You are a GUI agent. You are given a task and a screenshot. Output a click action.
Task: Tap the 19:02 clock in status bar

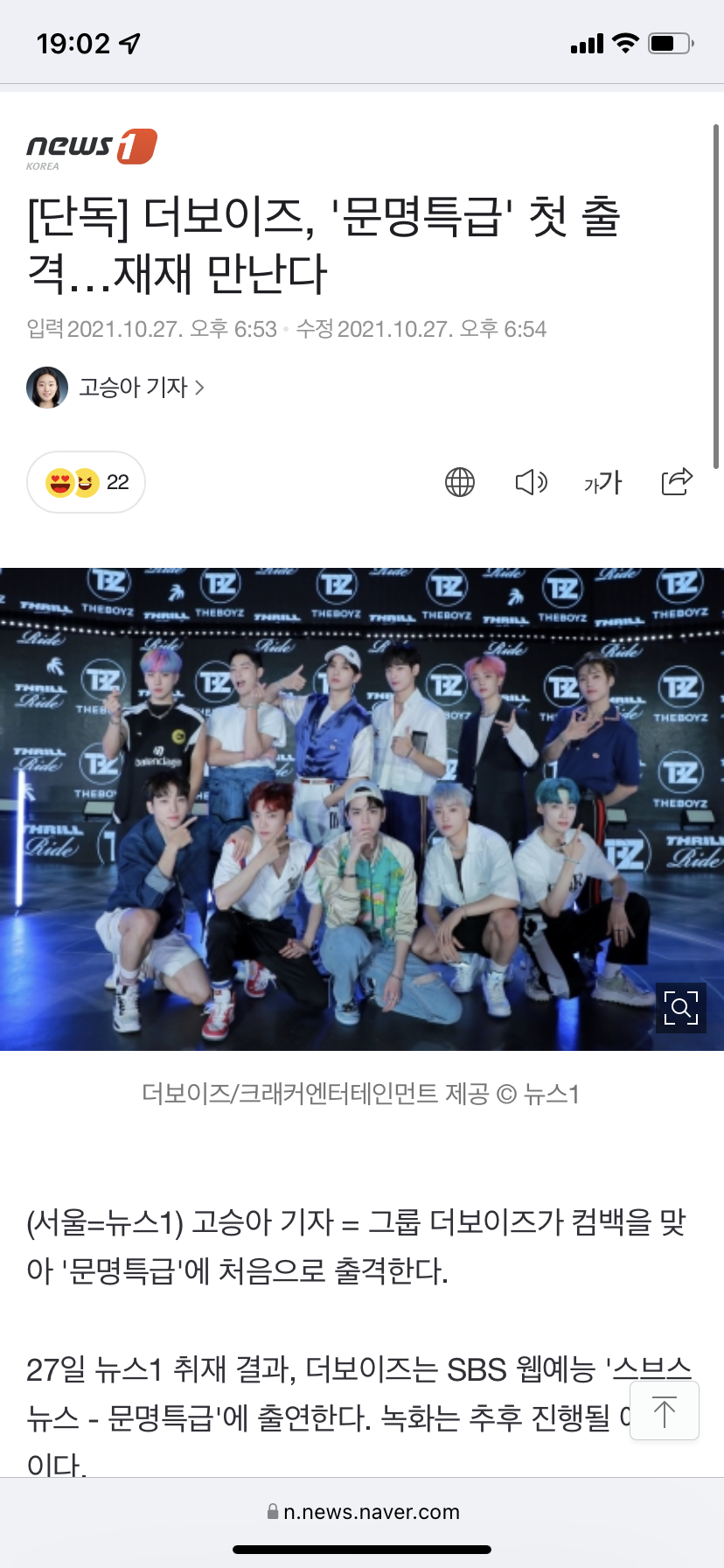tap(74, 40)
